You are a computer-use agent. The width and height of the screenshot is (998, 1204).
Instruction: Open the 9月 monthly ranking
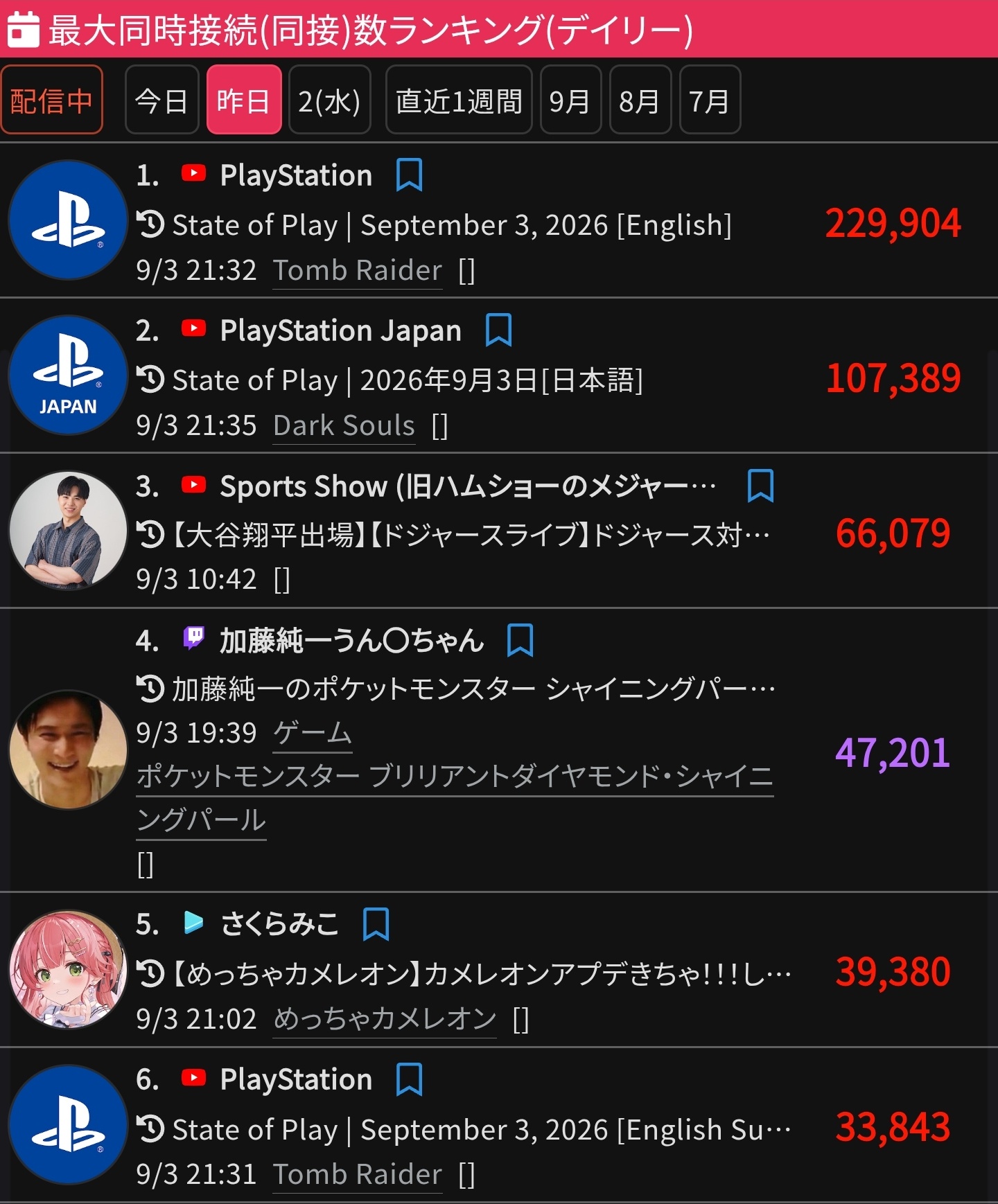[570, 100]
